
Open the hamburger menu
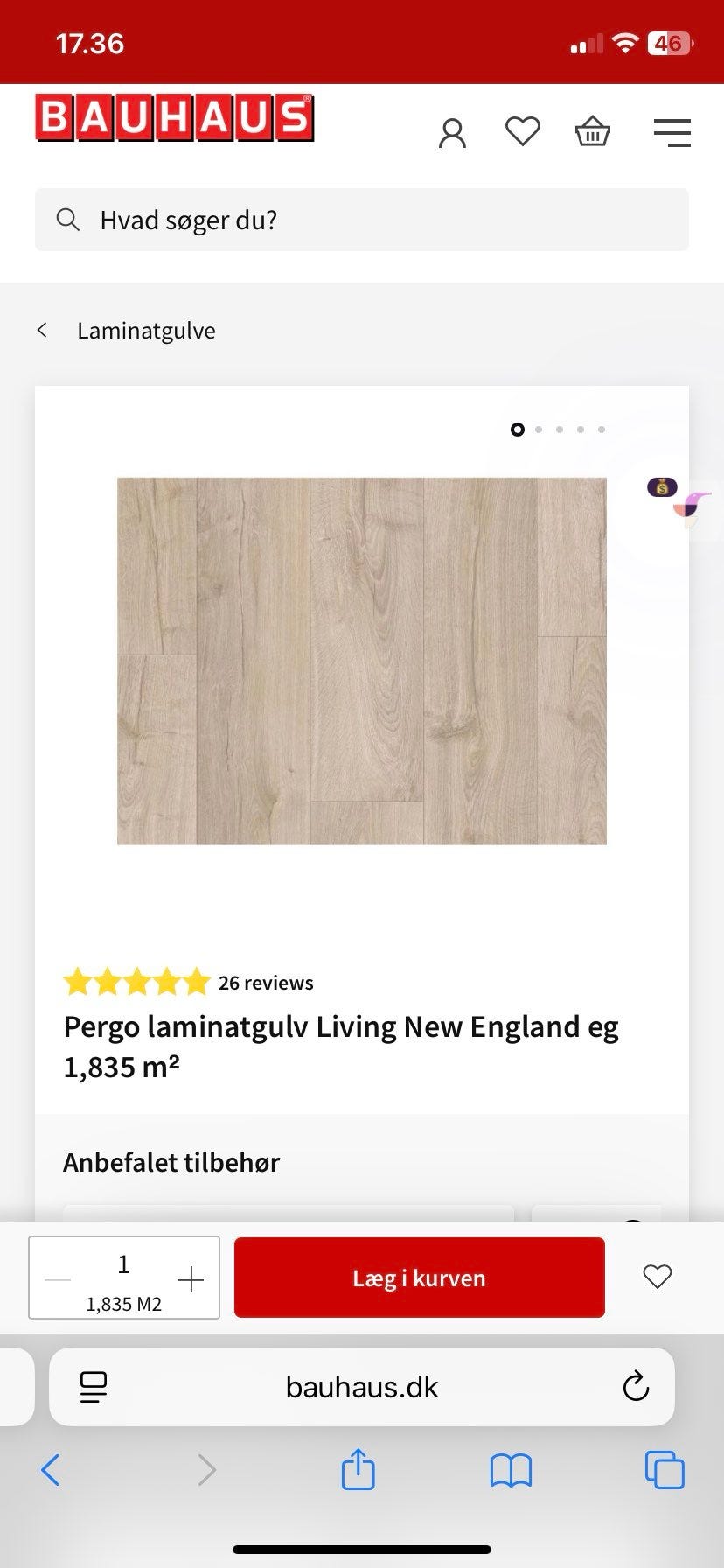[672, 133]
